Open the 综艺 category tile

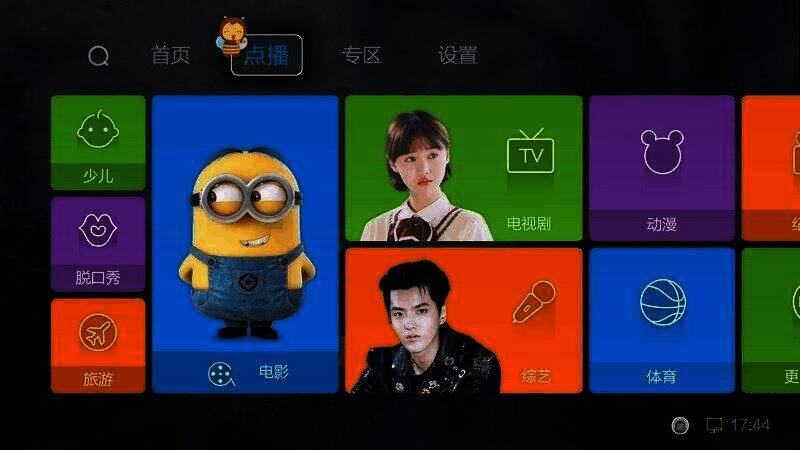pyautogui.click(x=463, y=320)
